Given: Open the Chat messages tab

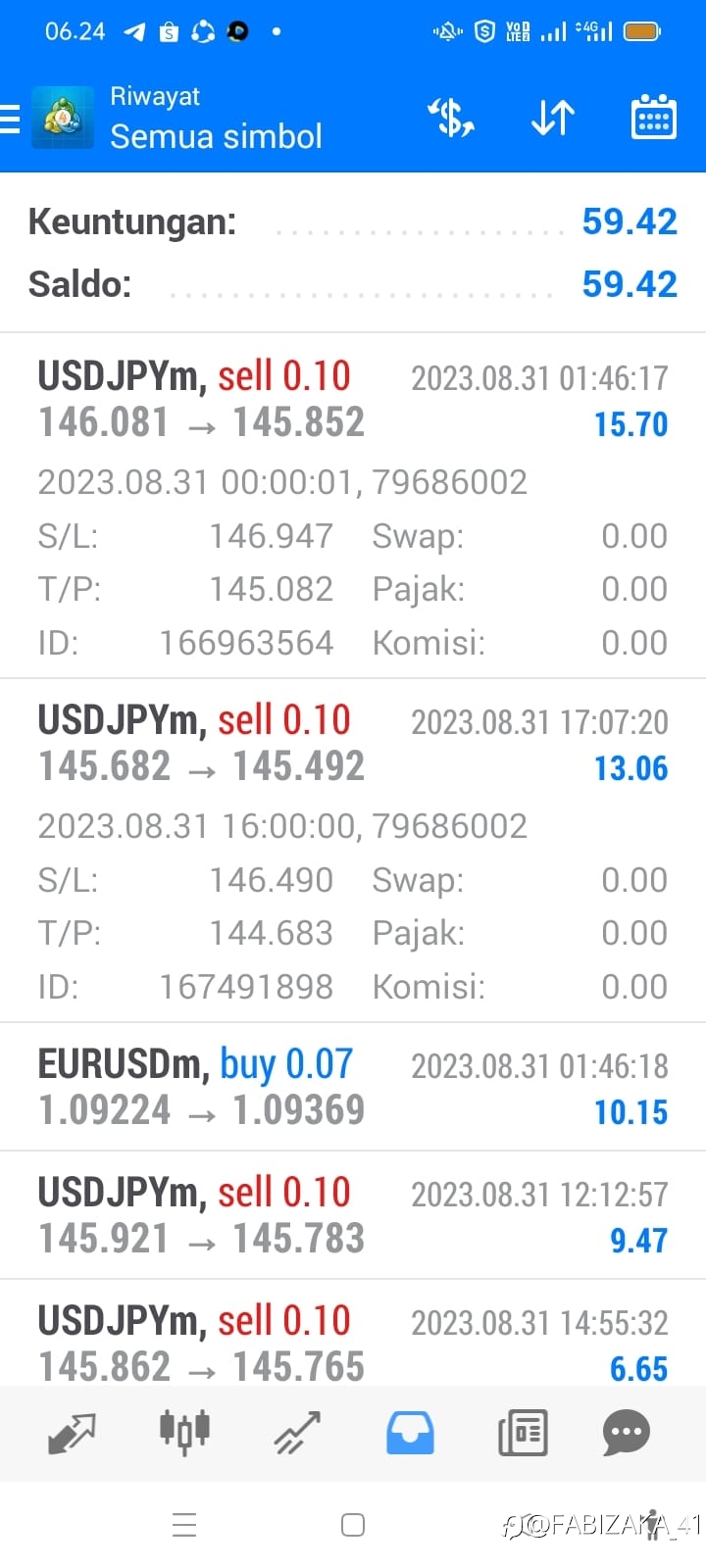Looking at the screenshot, I should click(x=627, y=1434).
